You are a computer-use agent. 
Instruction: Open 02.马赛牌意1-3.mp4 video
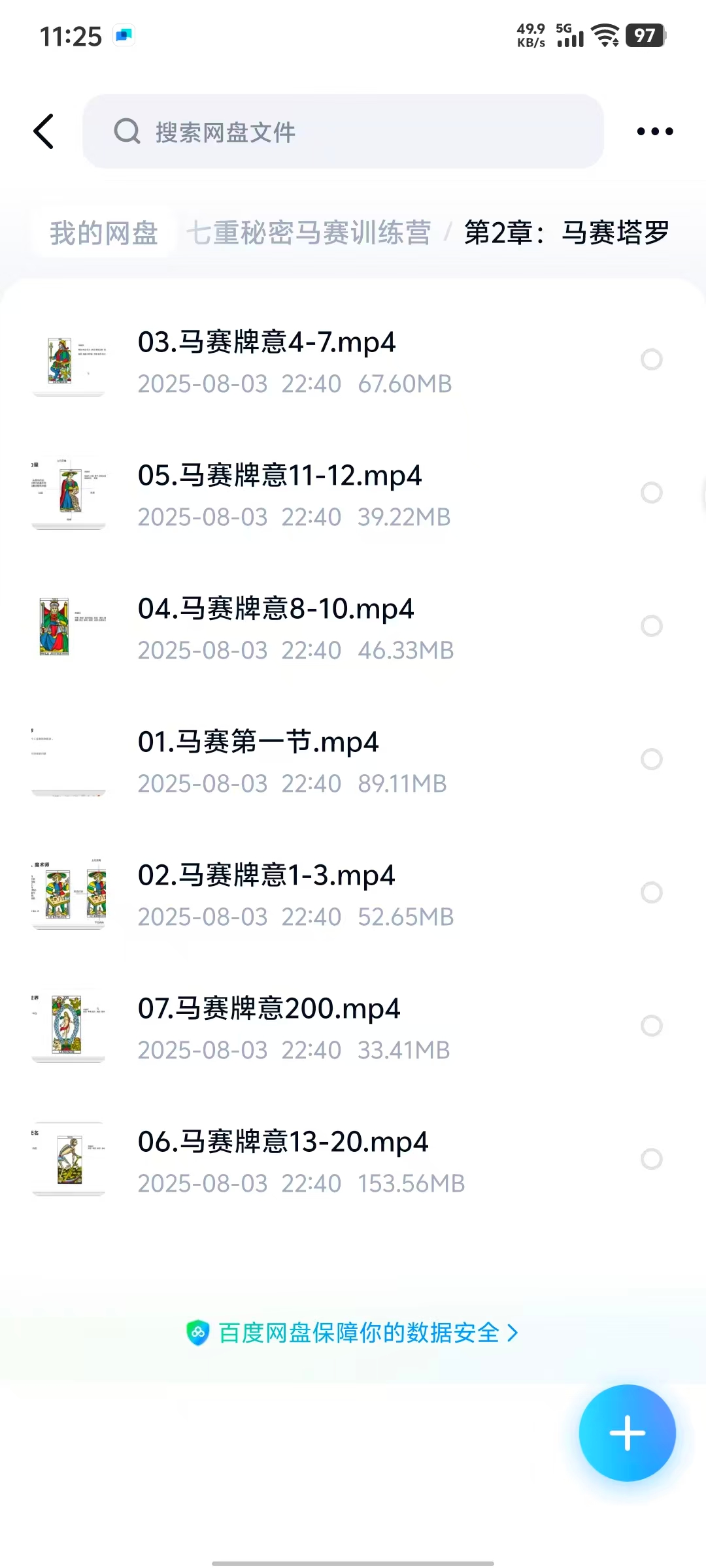coord(266,876)
